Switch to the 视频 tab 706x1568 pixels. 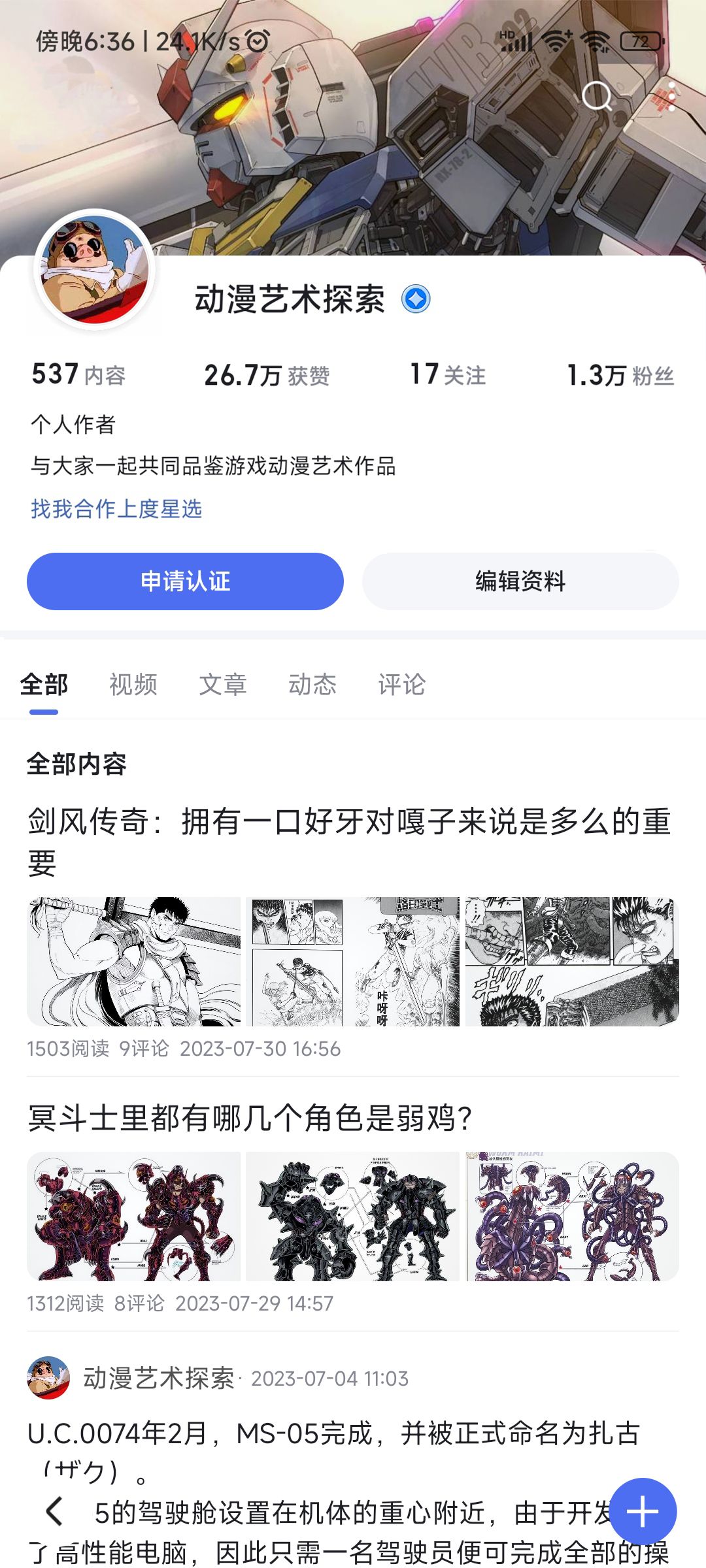click(133, 685)
